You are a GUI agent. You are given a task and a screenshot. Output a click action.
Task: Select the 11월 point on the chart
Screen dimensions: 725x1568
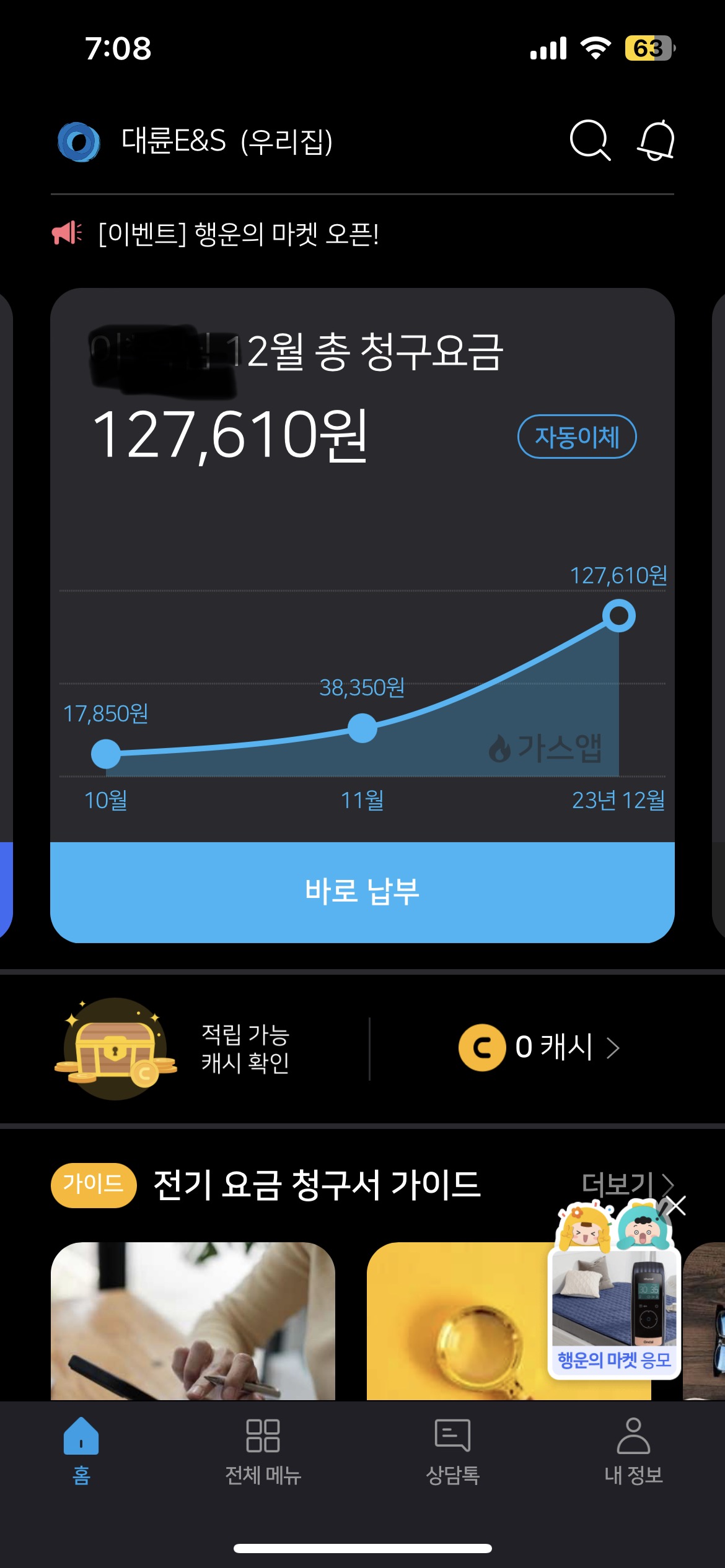362,728
